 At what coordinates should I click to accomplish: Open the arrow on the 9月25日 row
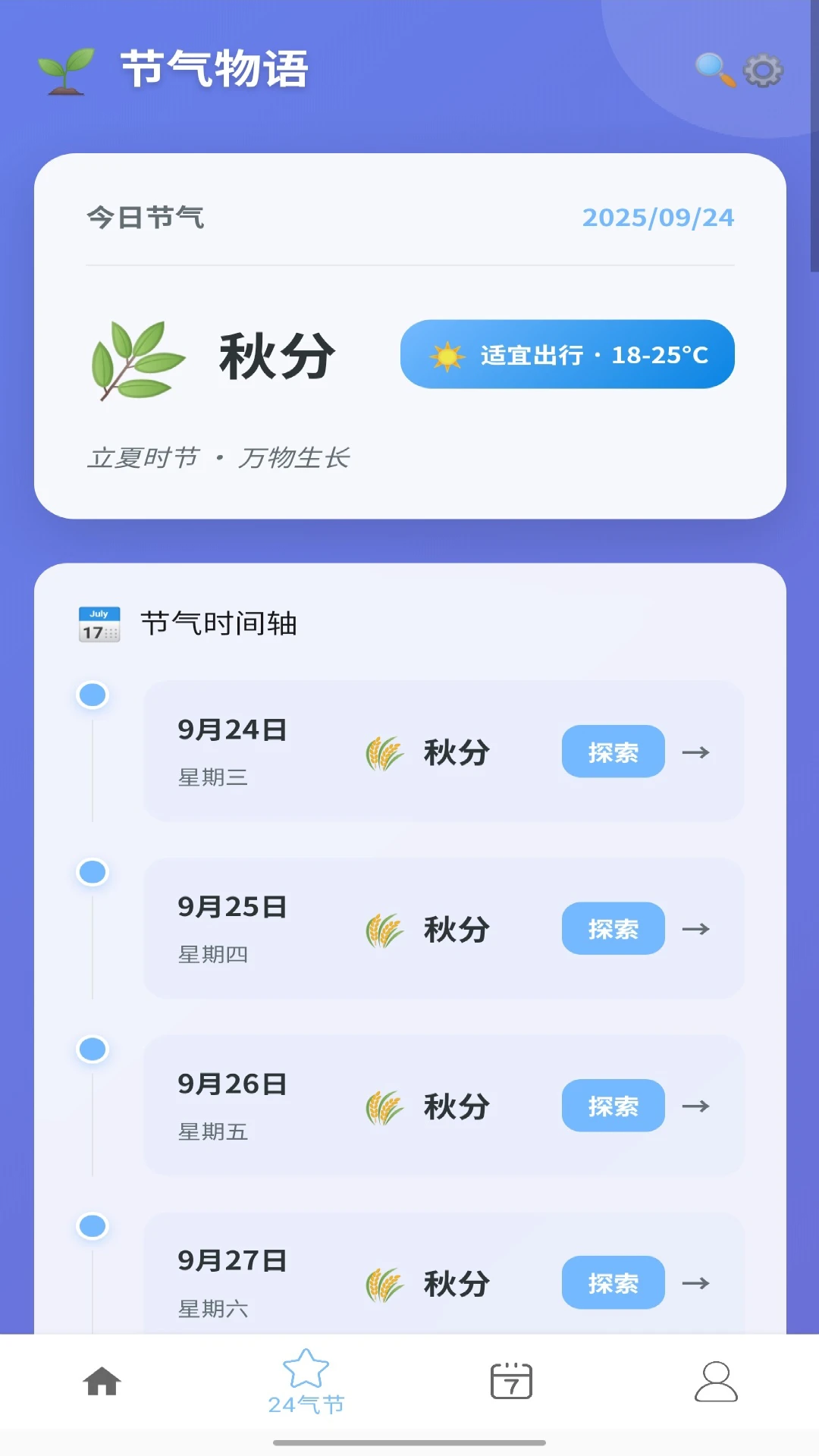coord(695,929)
